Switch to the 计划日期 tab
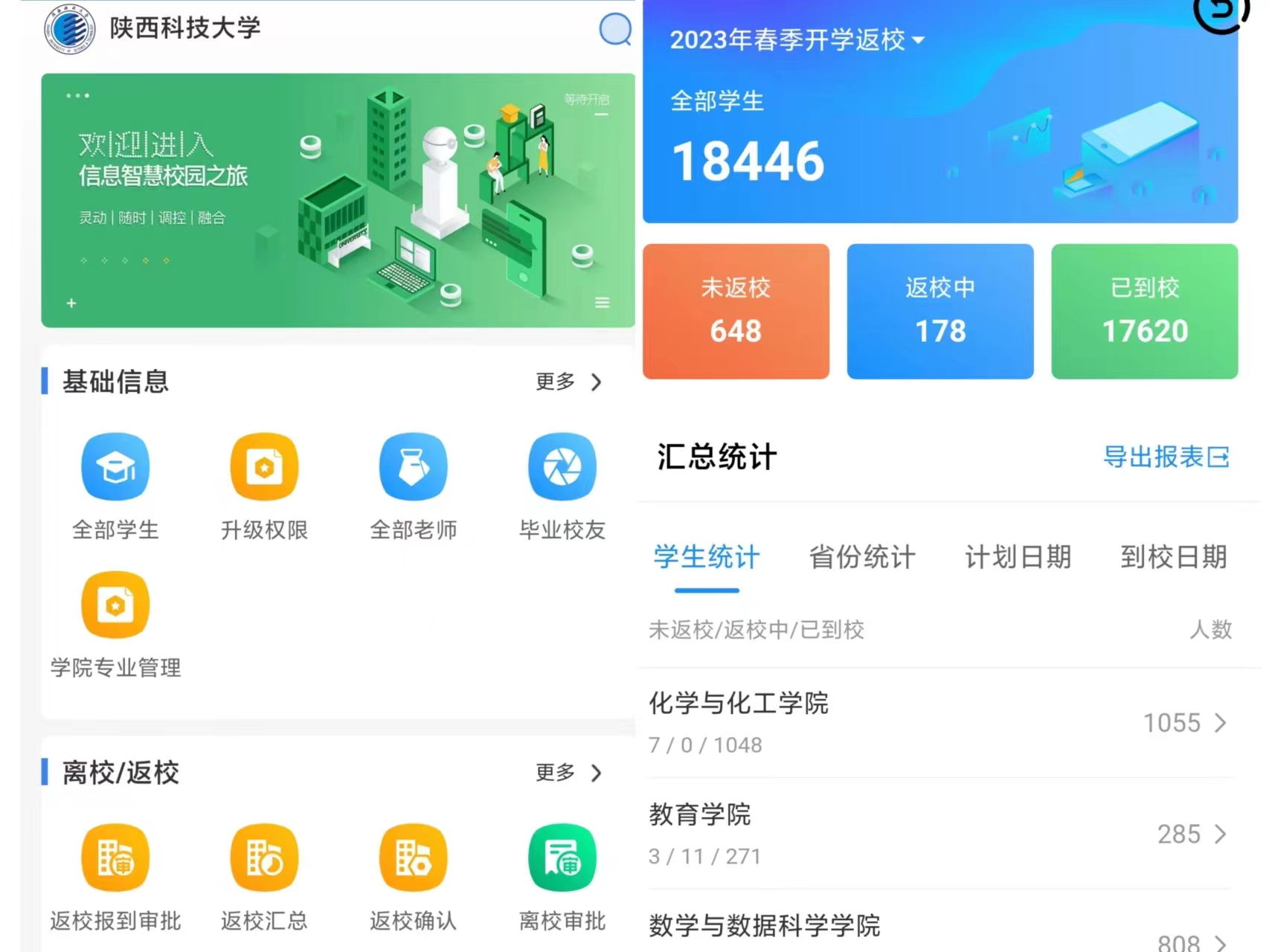Viewport: 1269px width, 952px height. (1018, 557)
